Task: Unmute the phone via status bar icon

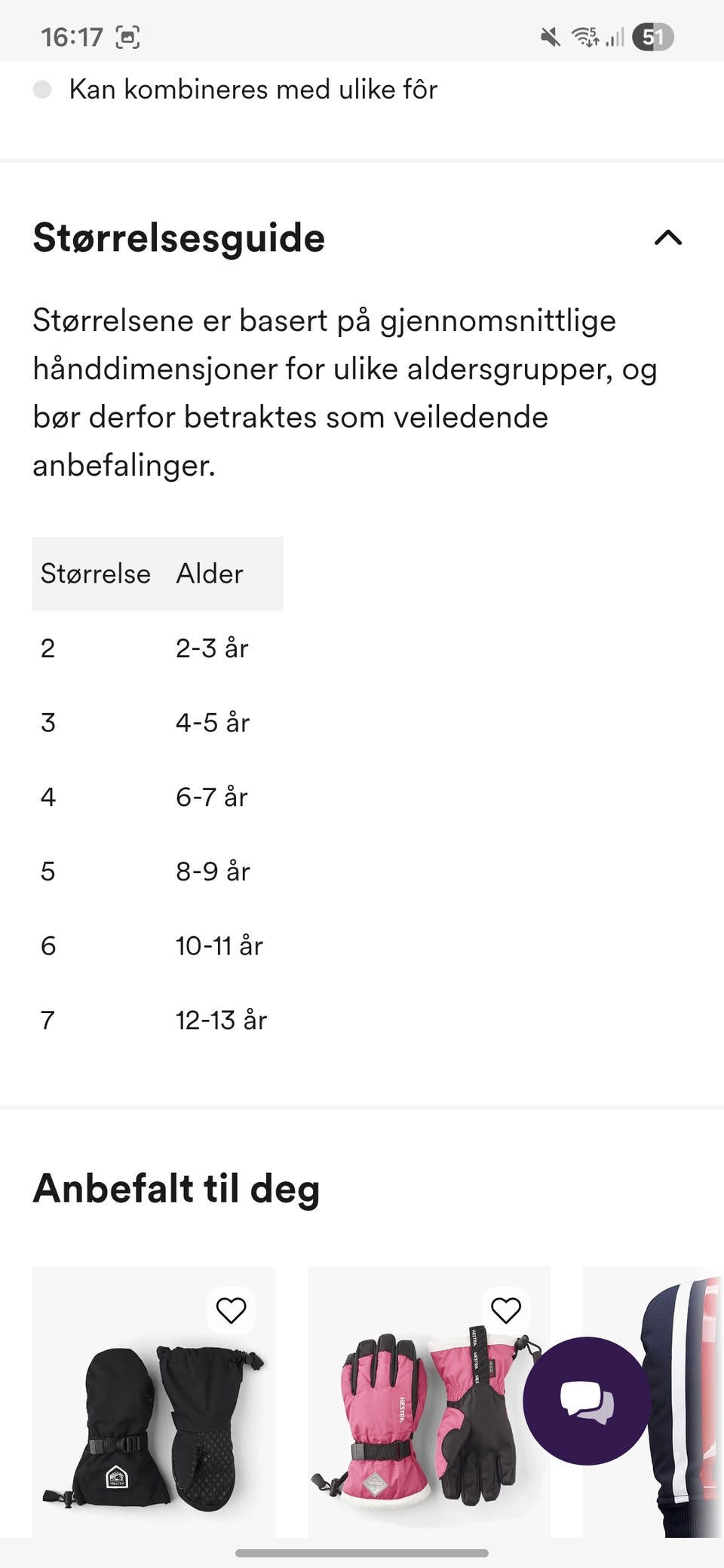Action: 550,35
